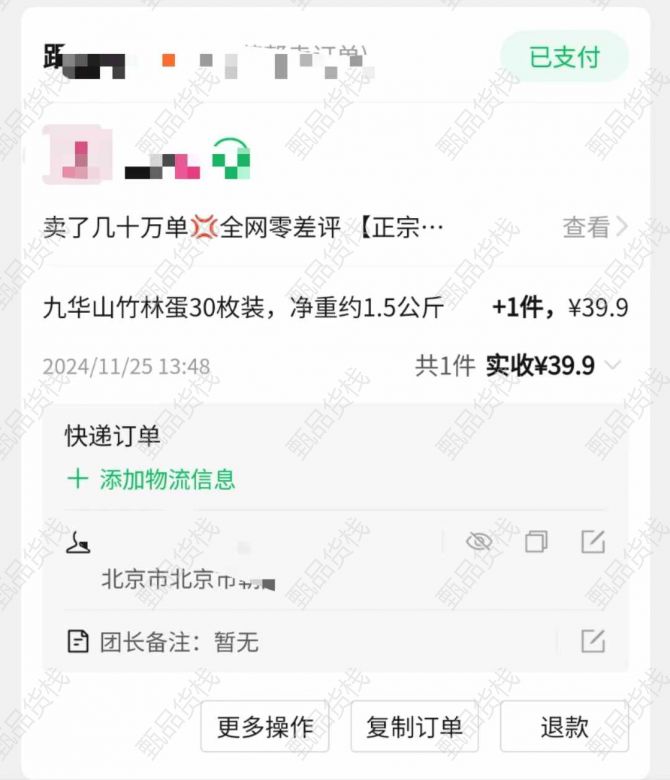Expand the 实收¥39.9 payment details
670x780 pixels.
[612, 366]
